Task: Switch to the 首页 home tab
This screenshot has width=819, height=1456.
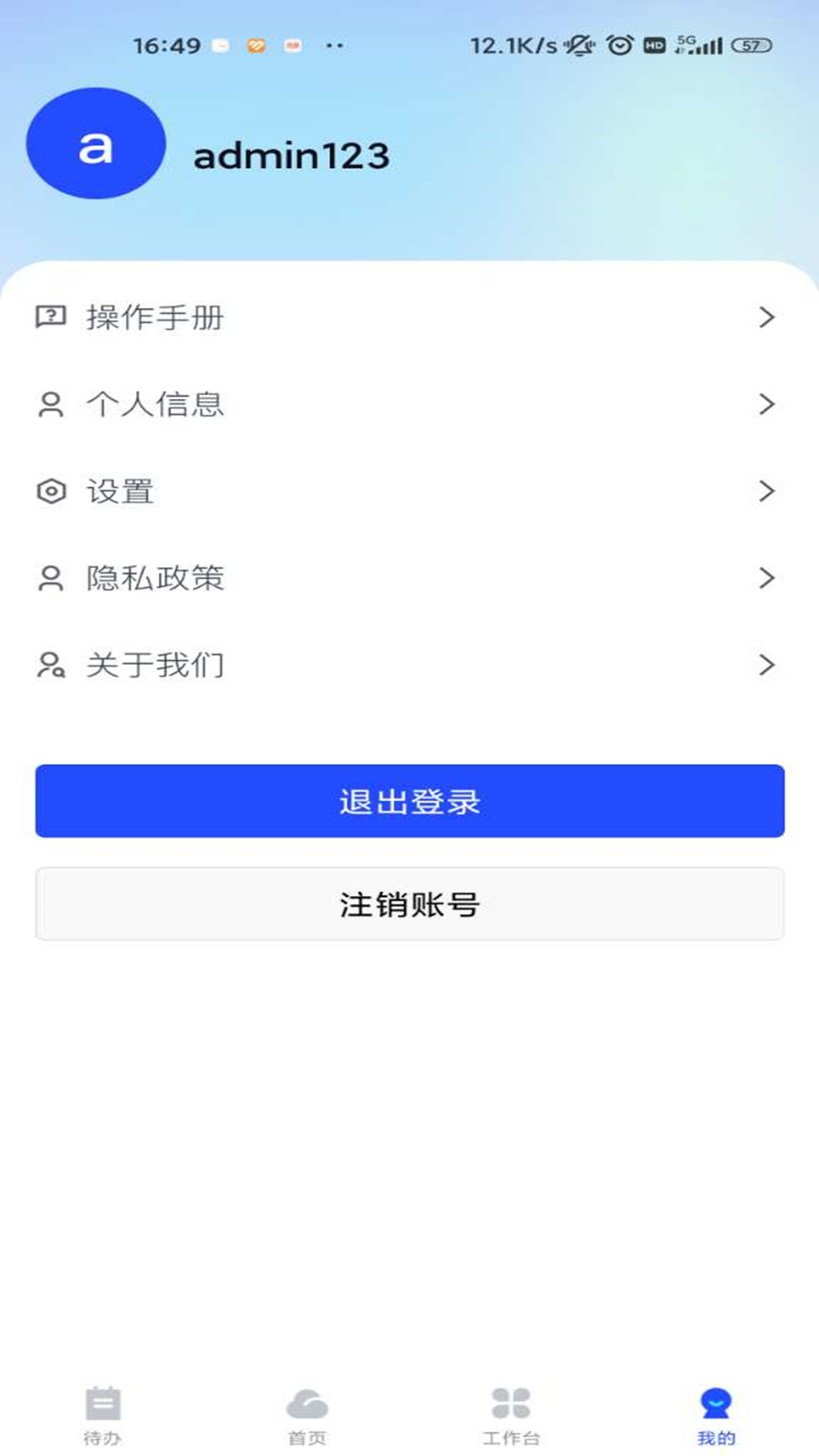Action: click(307, 1415)
